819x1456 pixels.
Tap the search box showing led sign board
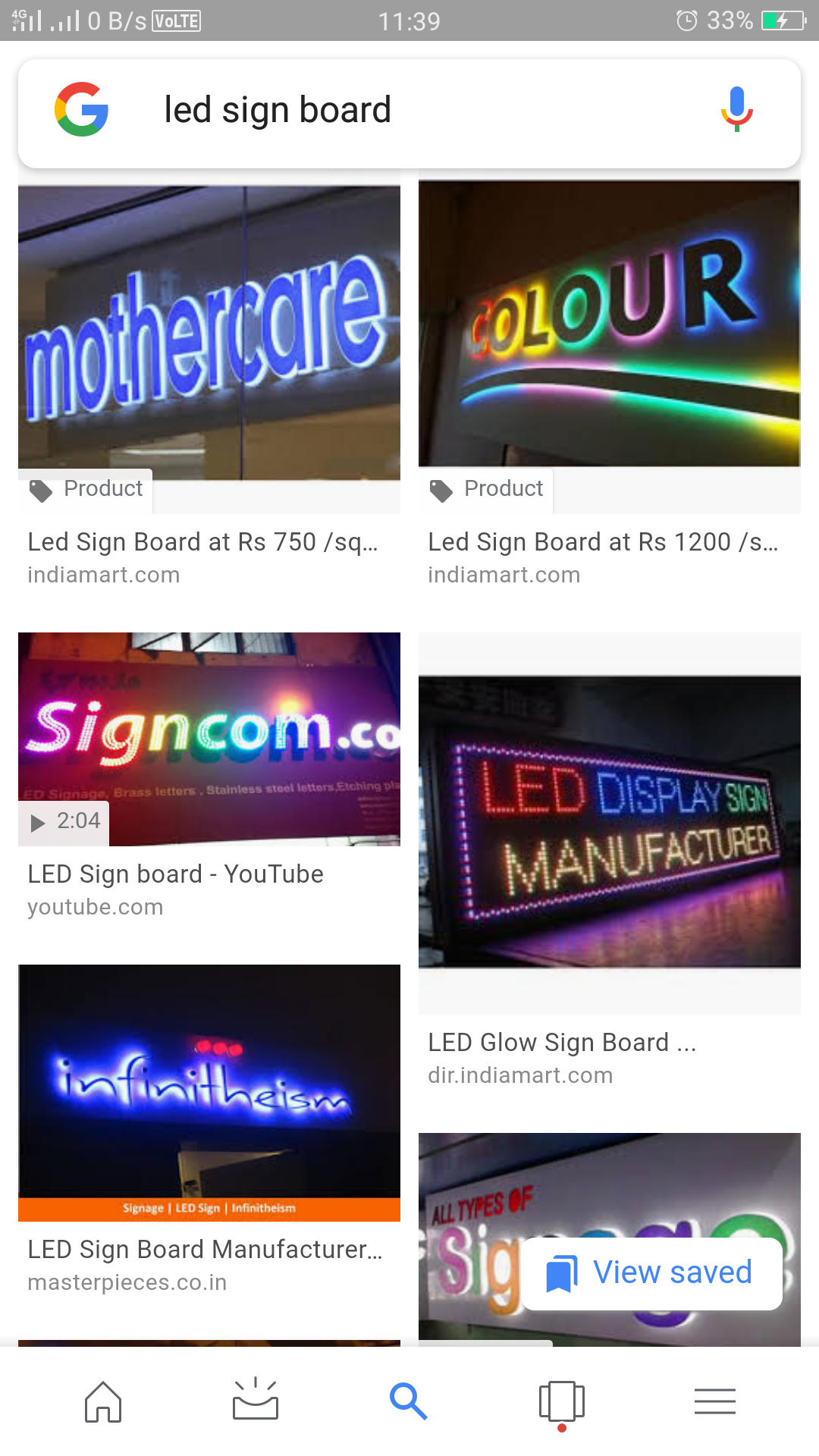pyautogui.click(x=409, y=111)
